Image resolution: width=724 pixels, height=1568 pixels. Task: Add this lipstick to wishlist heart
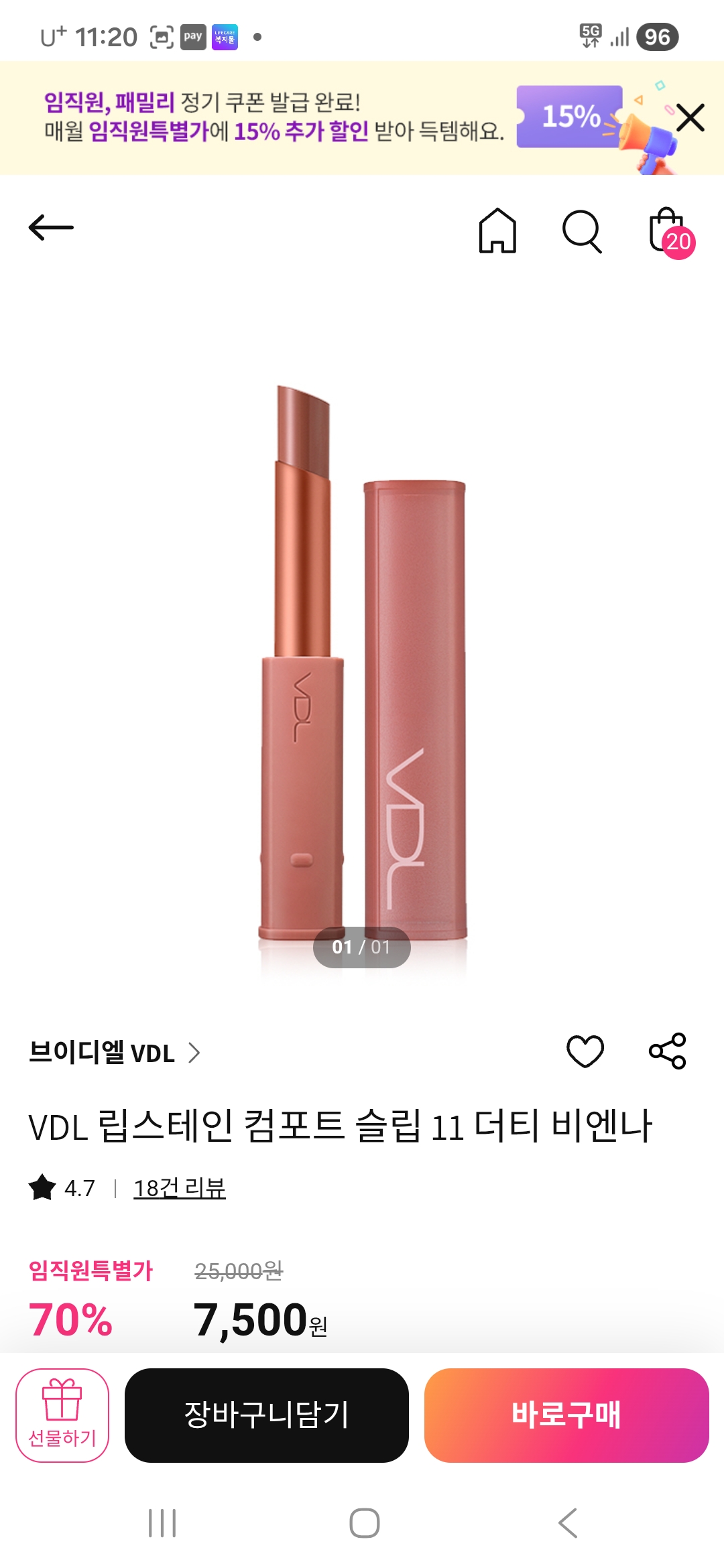point(585,1051)
